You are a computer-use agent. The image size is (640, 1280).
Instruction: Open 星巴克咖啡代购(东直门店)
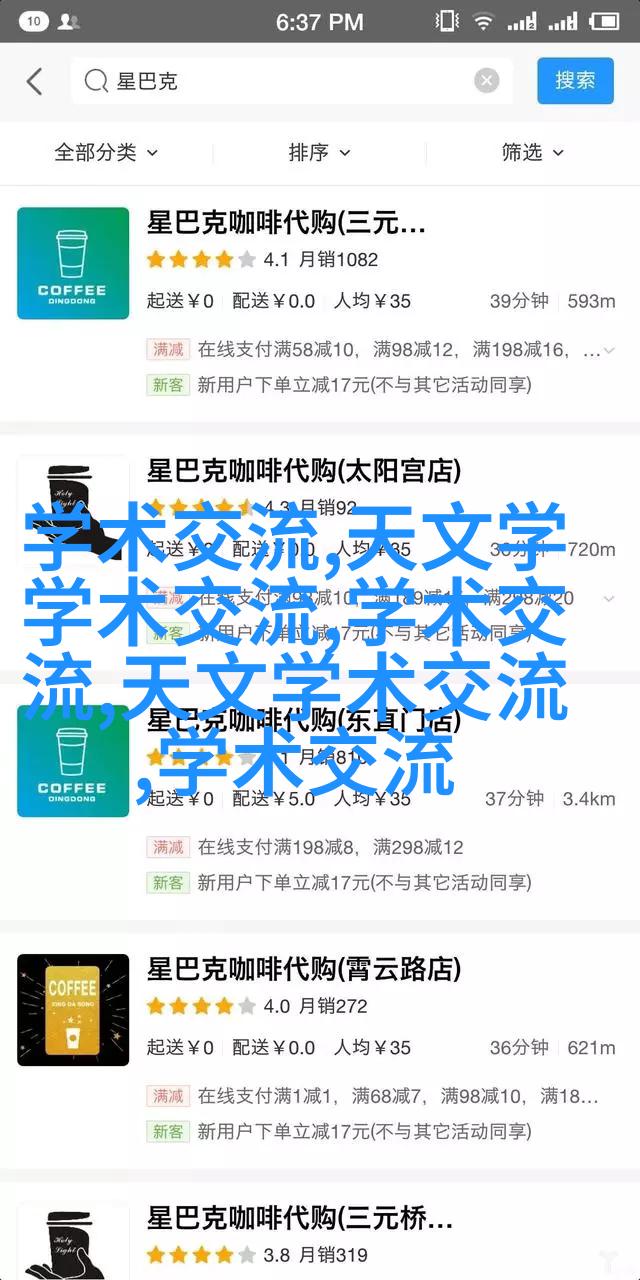click(304, 718)
